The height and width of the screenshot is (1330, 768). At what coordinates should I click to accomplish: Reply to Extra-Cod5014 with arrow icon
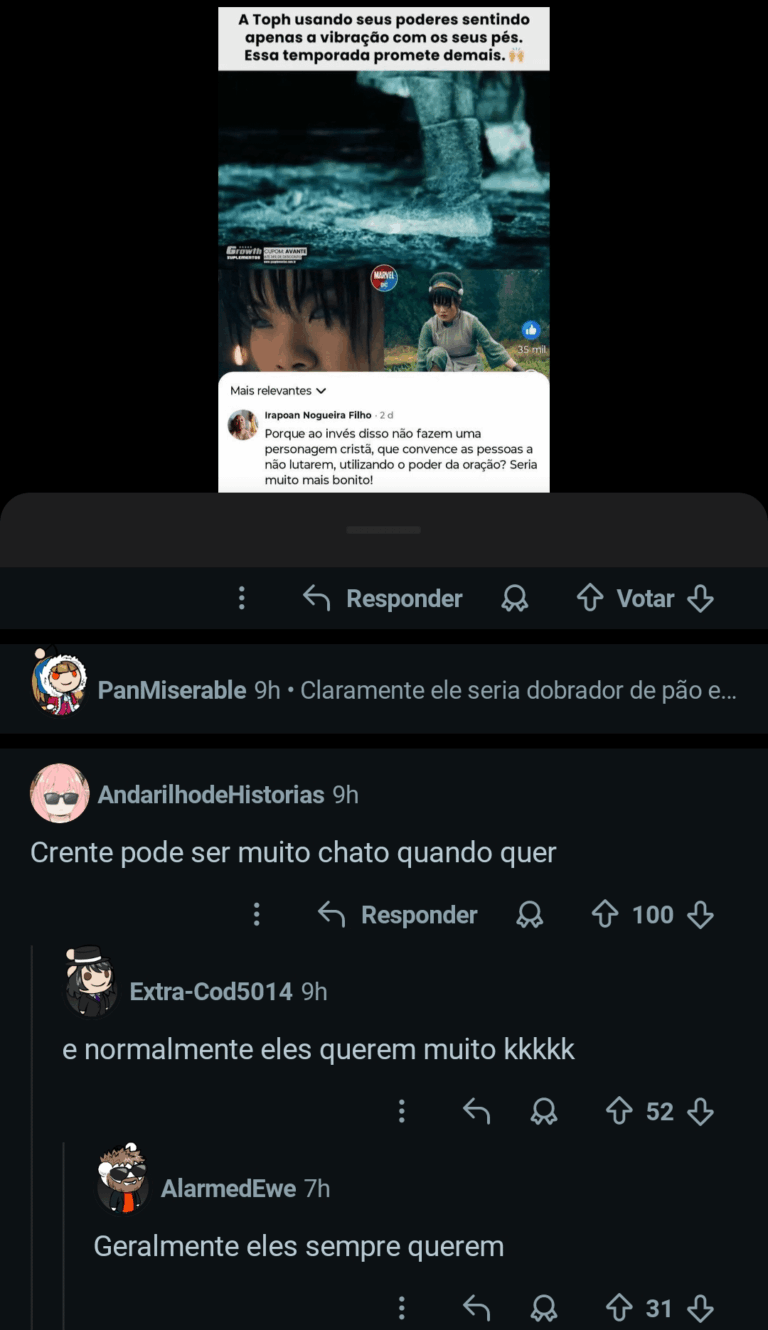(476, 1111)
